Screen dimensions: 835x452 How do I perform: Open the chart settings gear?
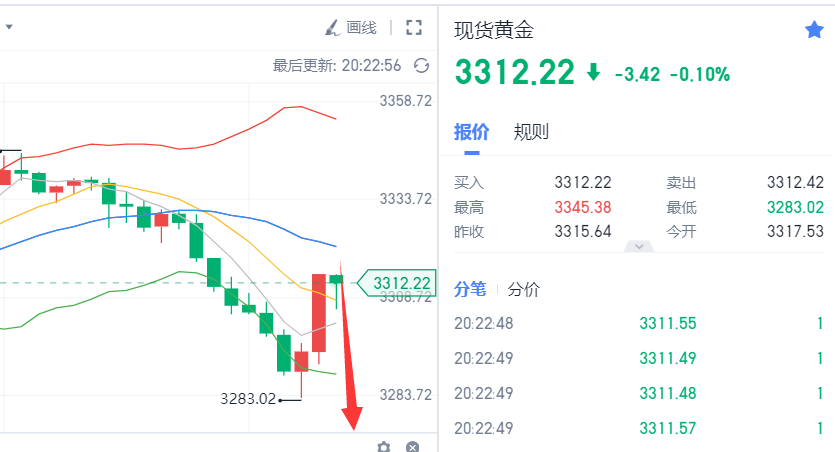tap(383, 446)
